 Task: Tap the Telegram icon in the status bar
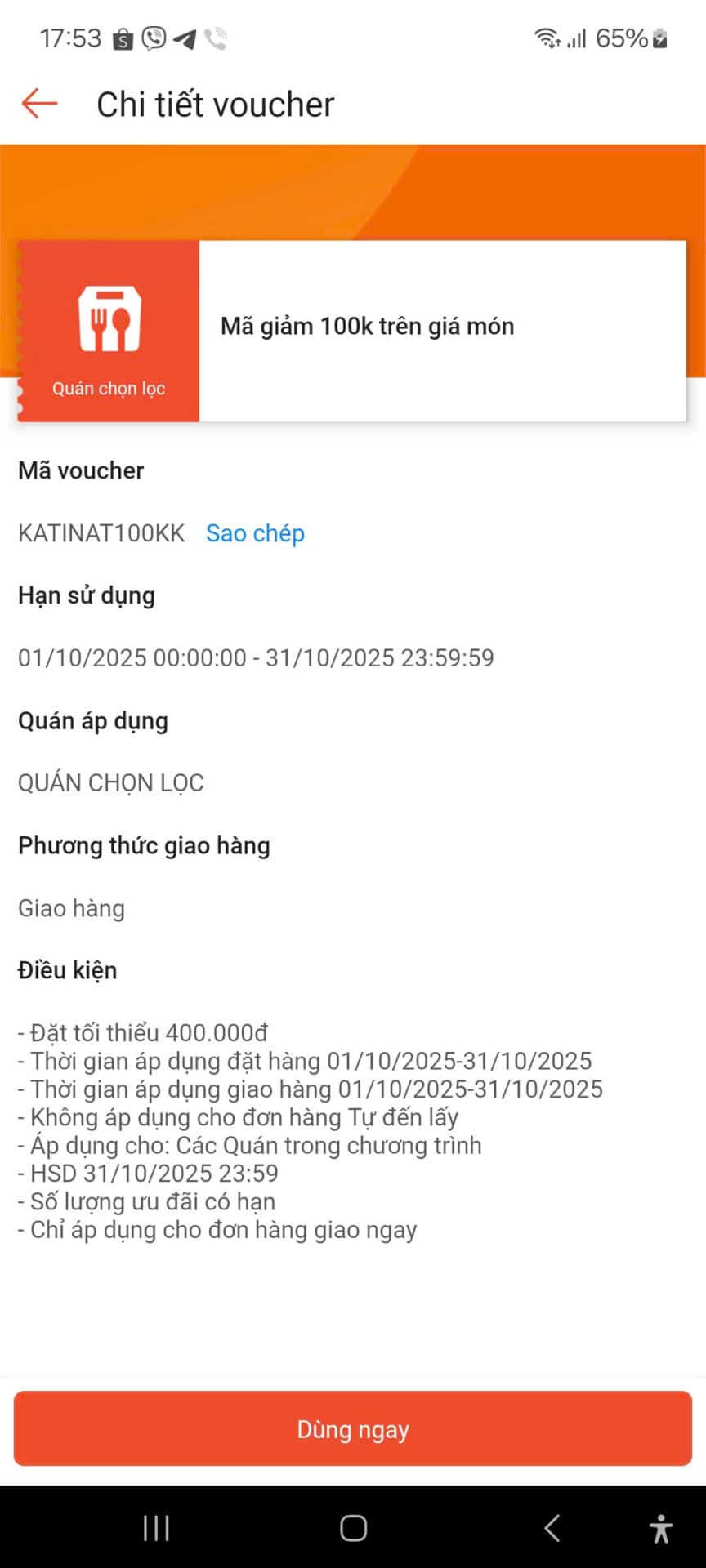(x=186, y=38)
